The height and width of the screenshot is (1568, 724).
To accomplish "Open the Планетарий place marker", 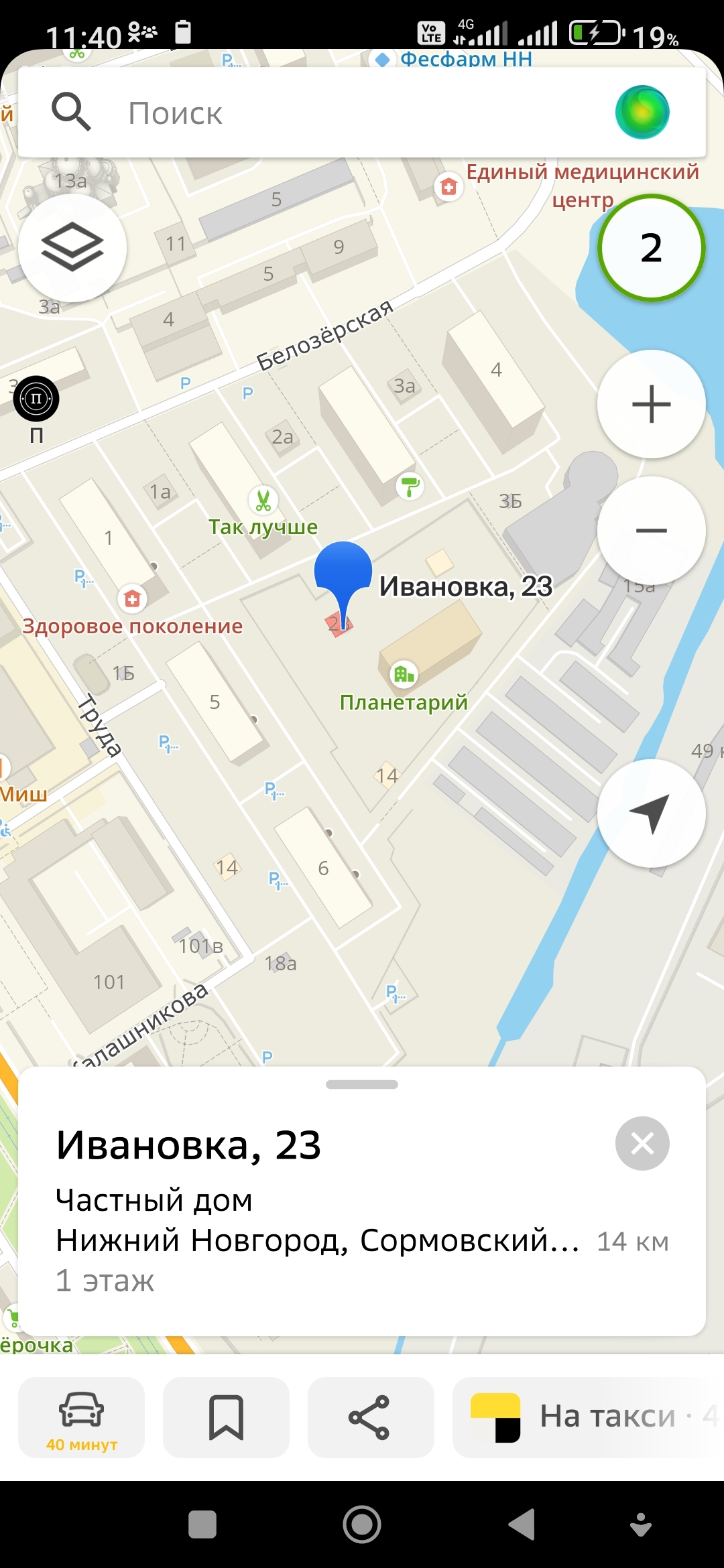I will click(x=404, y=675).
